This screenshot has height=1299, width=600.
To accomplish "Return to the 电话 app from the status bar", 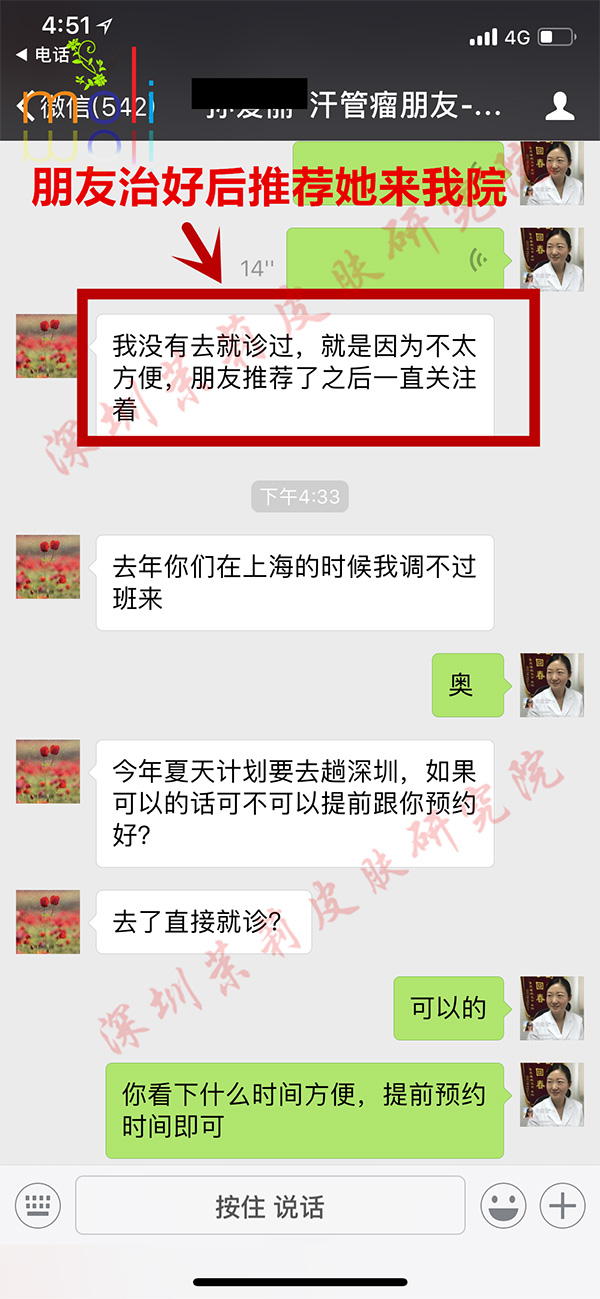I will tap(43, 55).
